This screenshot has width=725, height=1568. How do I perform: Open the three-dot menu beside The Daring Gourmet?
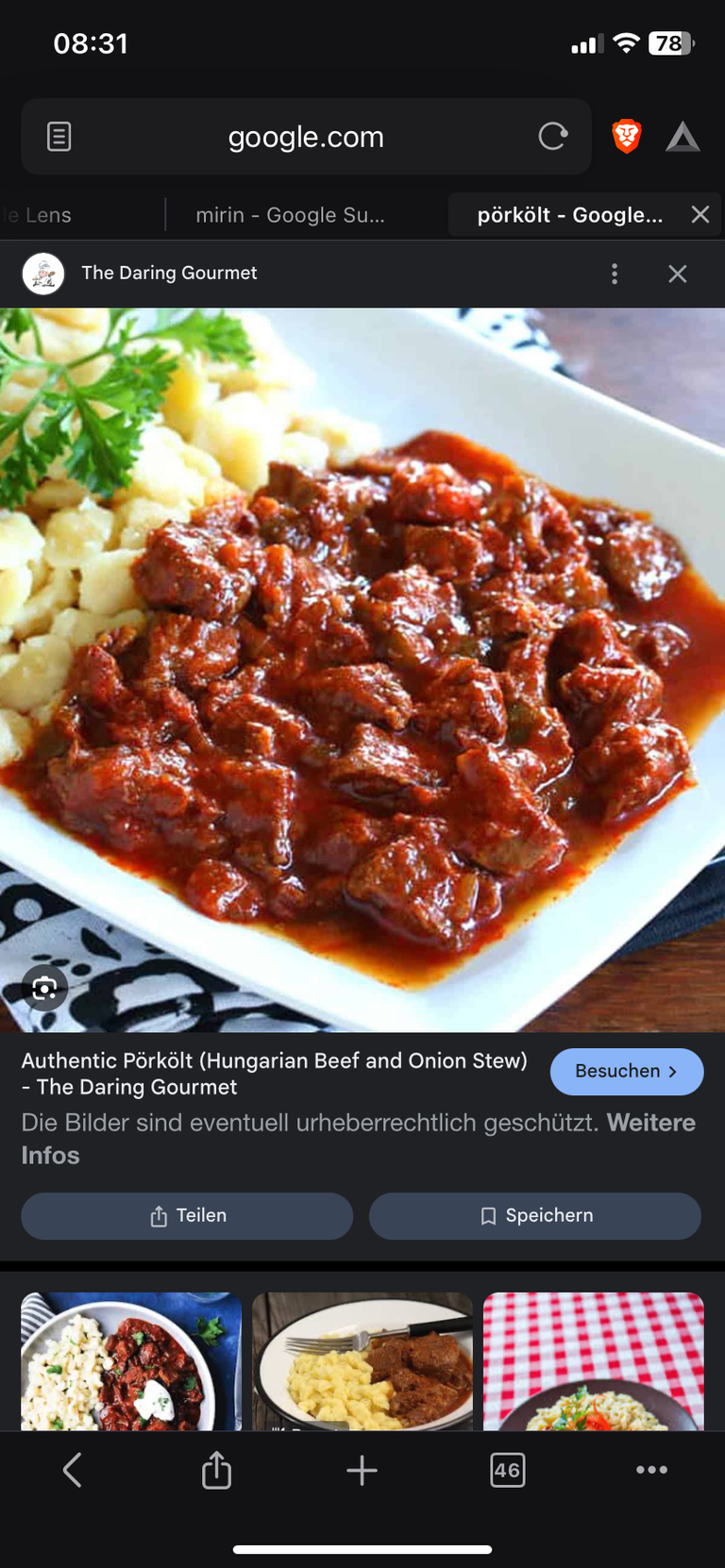coord(615,274)
